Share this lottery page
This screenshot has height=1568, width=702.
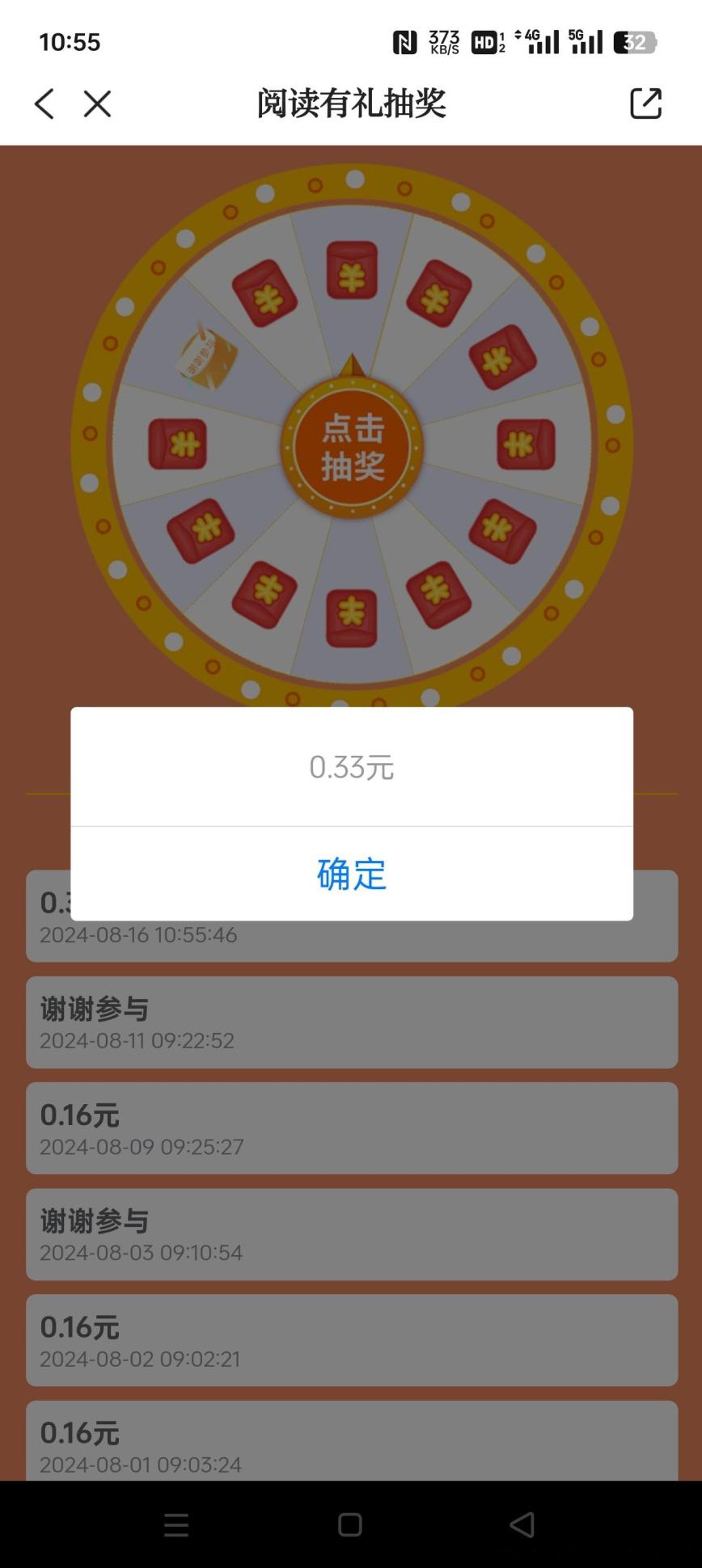(x=645, y=103)
